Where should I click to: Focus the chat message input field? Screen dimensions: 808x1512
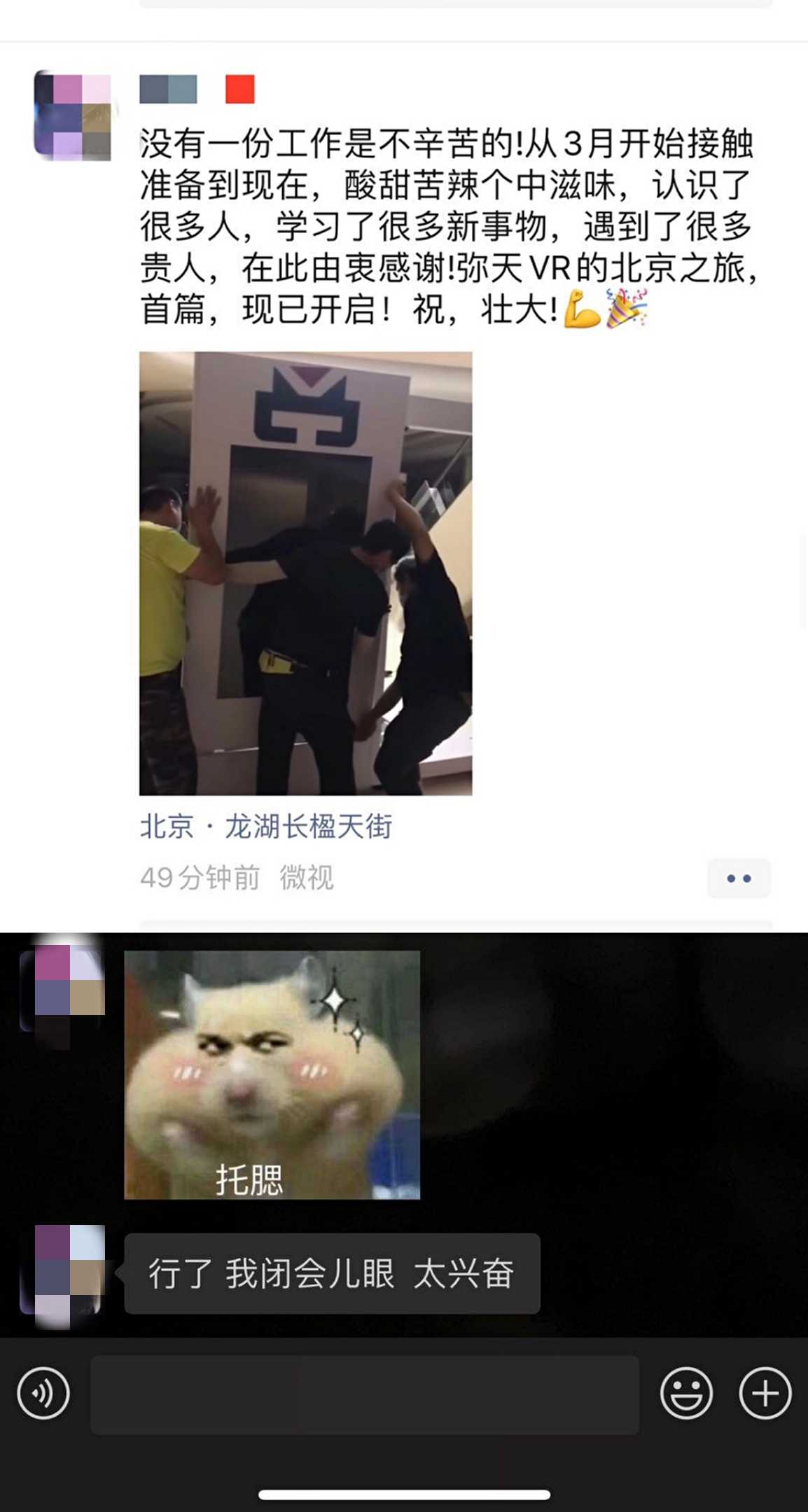pyautogui.click(x=364, y=1394)
